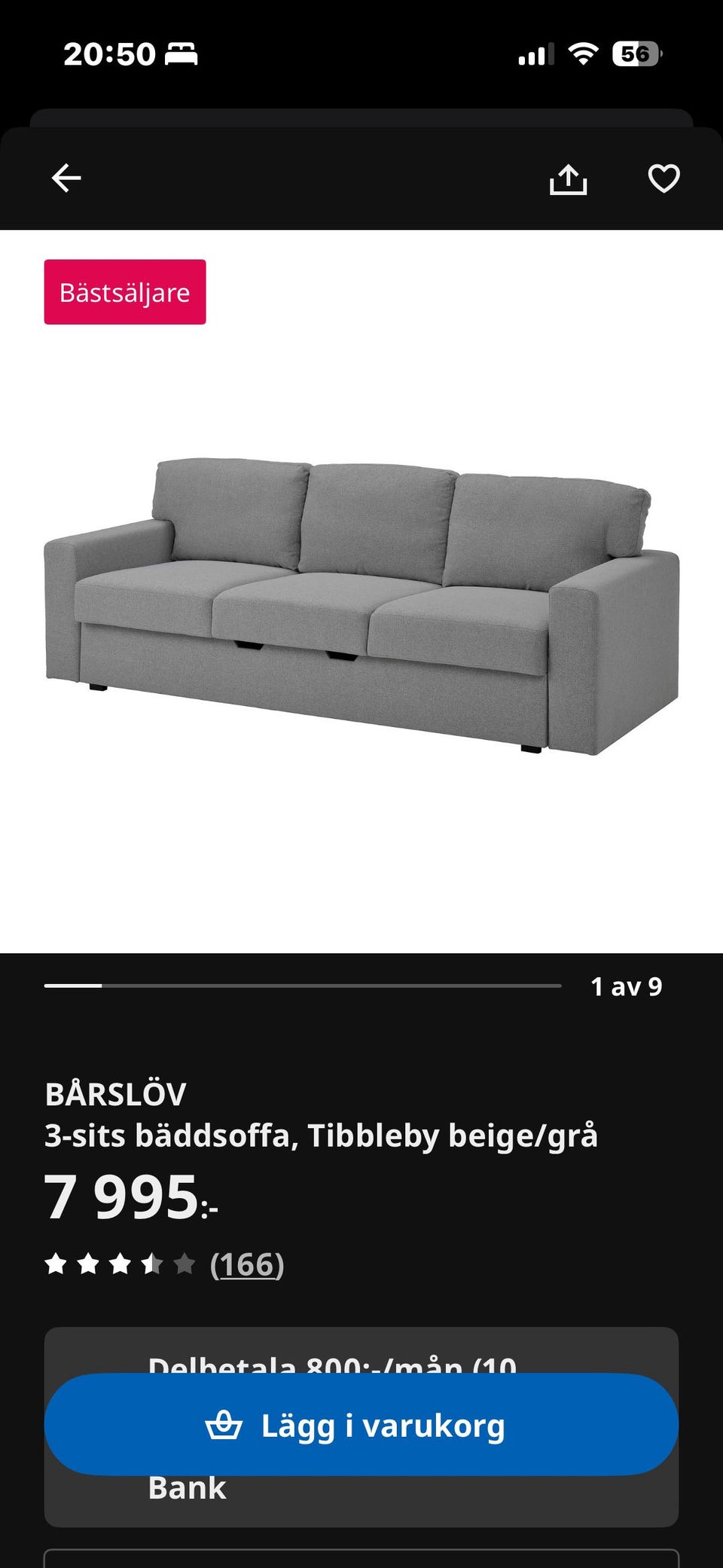
Task: Open the 166 customer reviews
Action: click(x=246, y=1264)
